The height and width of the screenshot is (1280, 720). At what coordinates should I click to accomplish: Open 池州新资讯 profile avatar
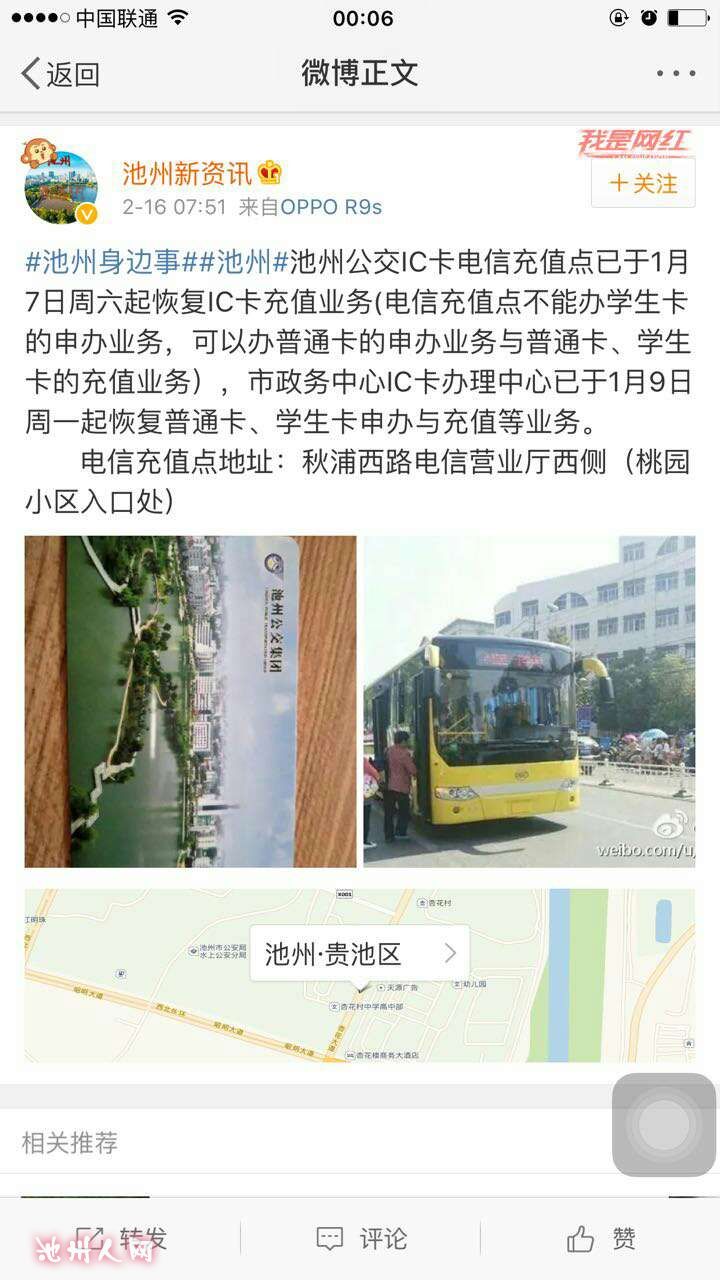(x=60, y=186)
